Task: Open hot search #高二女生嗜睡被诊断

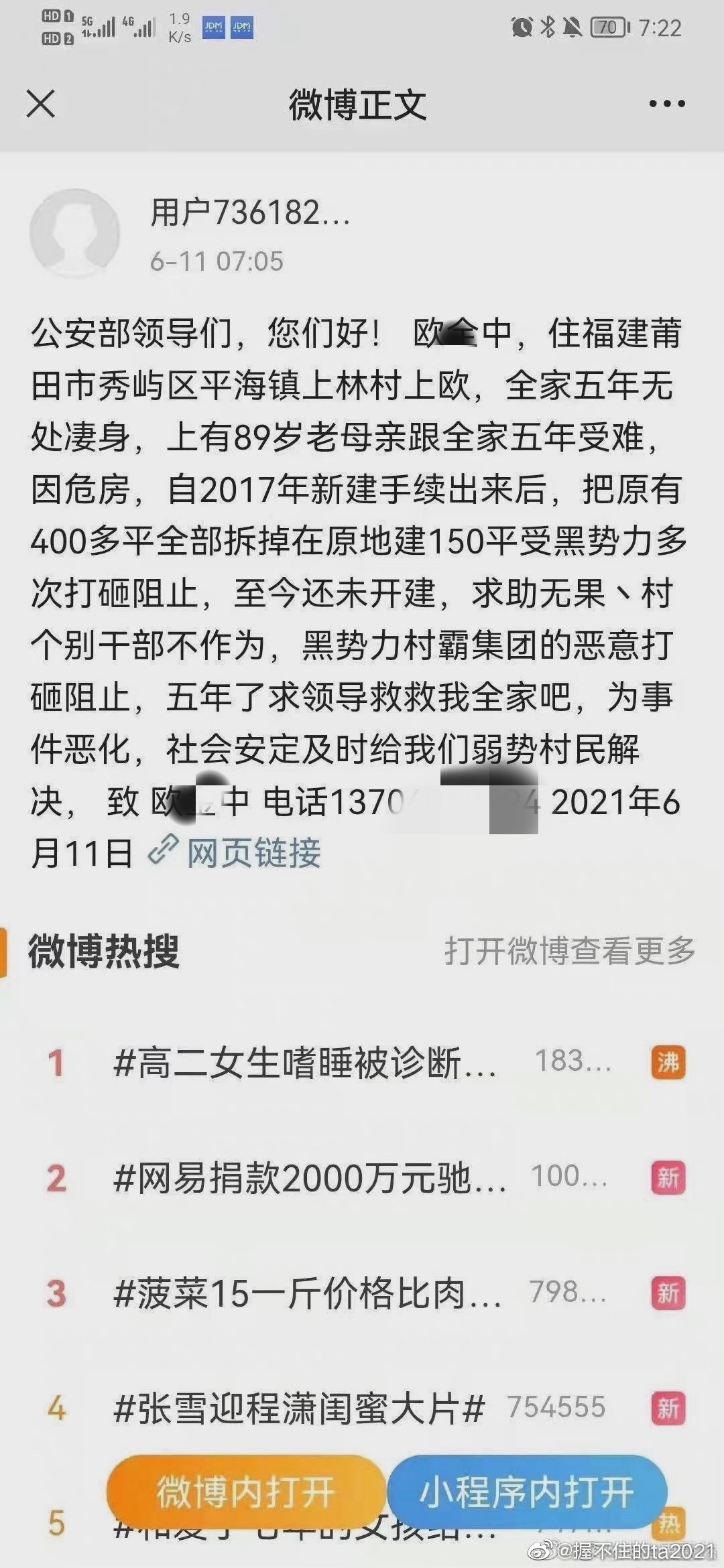Action: pyautogui.click(x=305, y=1063)
